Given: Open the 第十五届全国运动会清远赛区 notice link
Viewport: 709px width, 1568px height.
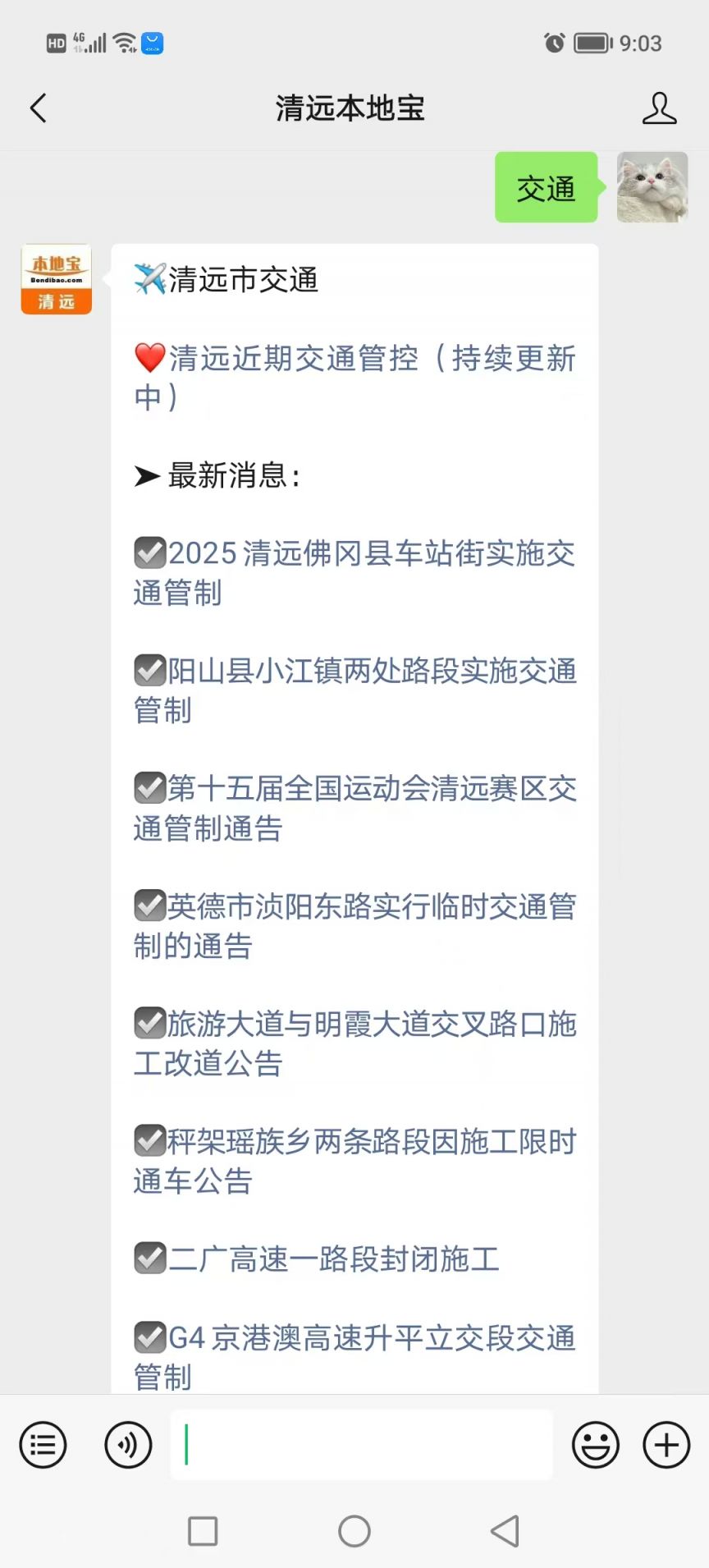Looking at the screenshot, I should tap(355, 809).
